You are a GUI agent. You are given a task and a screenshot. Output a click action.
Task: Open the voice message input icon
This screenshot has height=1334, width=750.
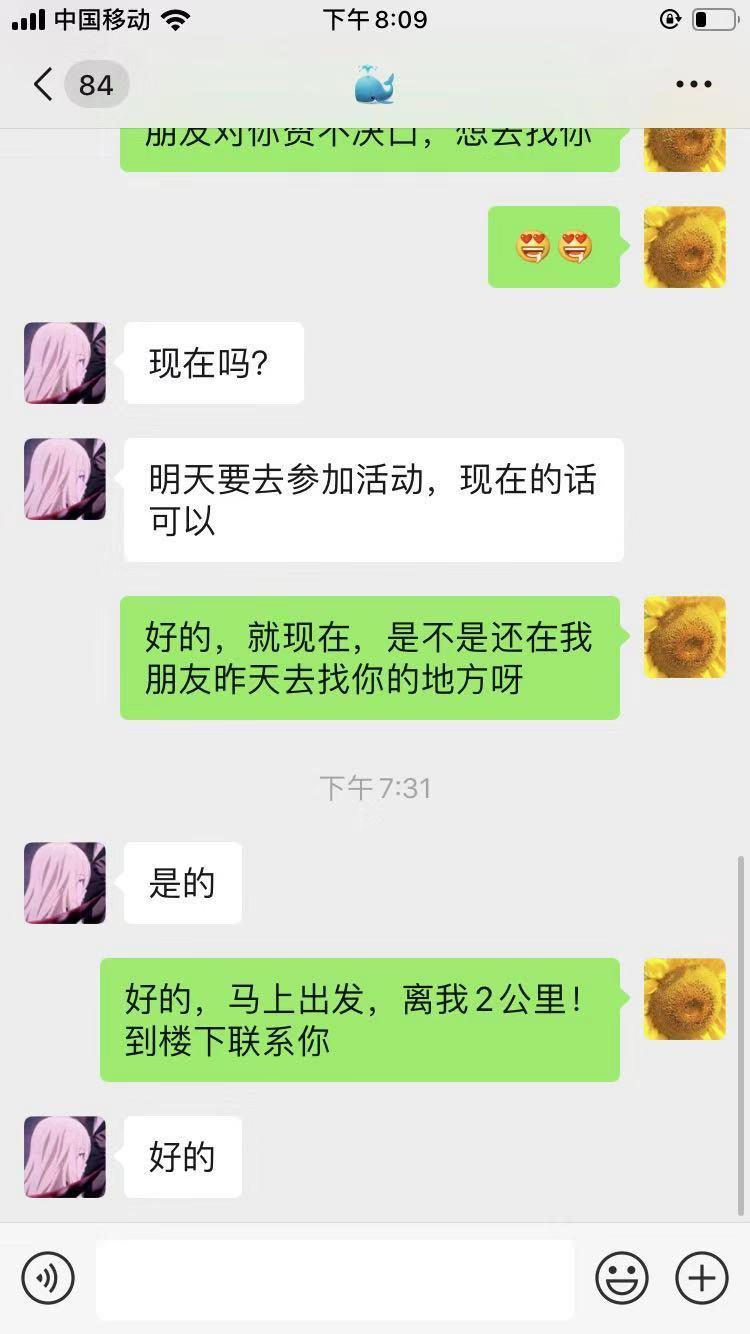coord(47,1278)
